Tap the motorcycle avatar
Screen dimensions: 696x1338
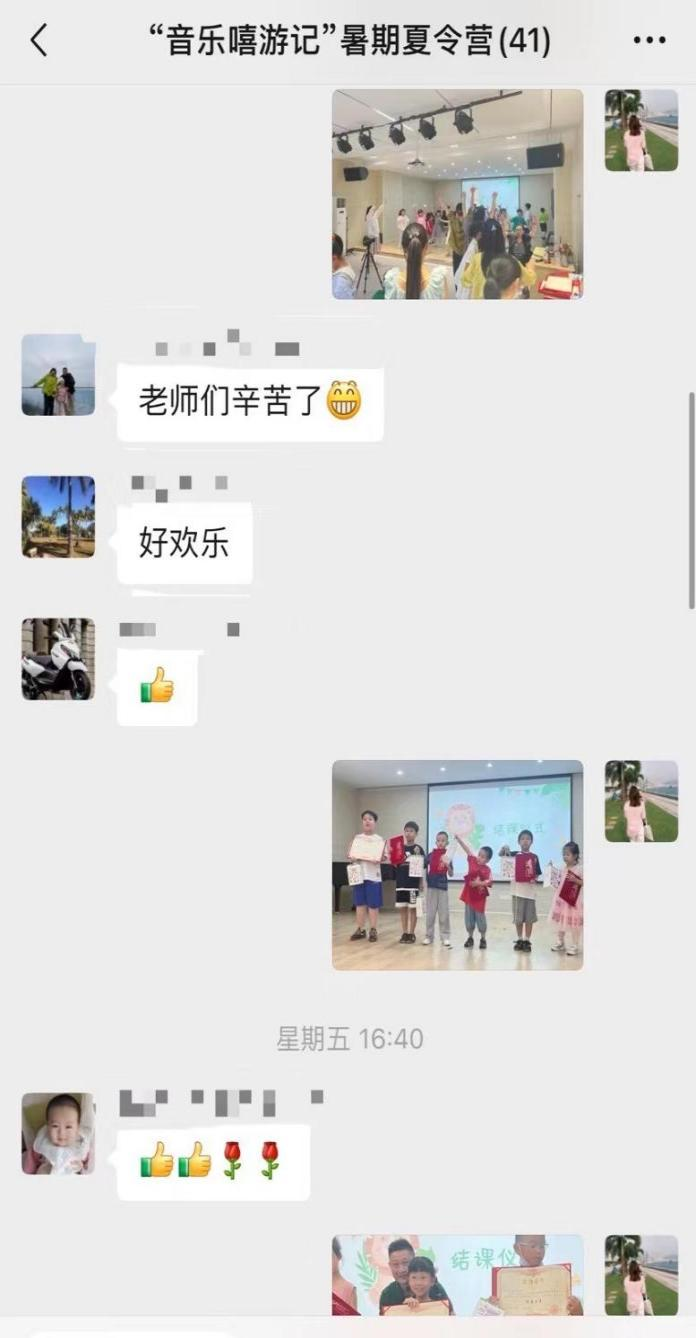click(x=58, y=659)
